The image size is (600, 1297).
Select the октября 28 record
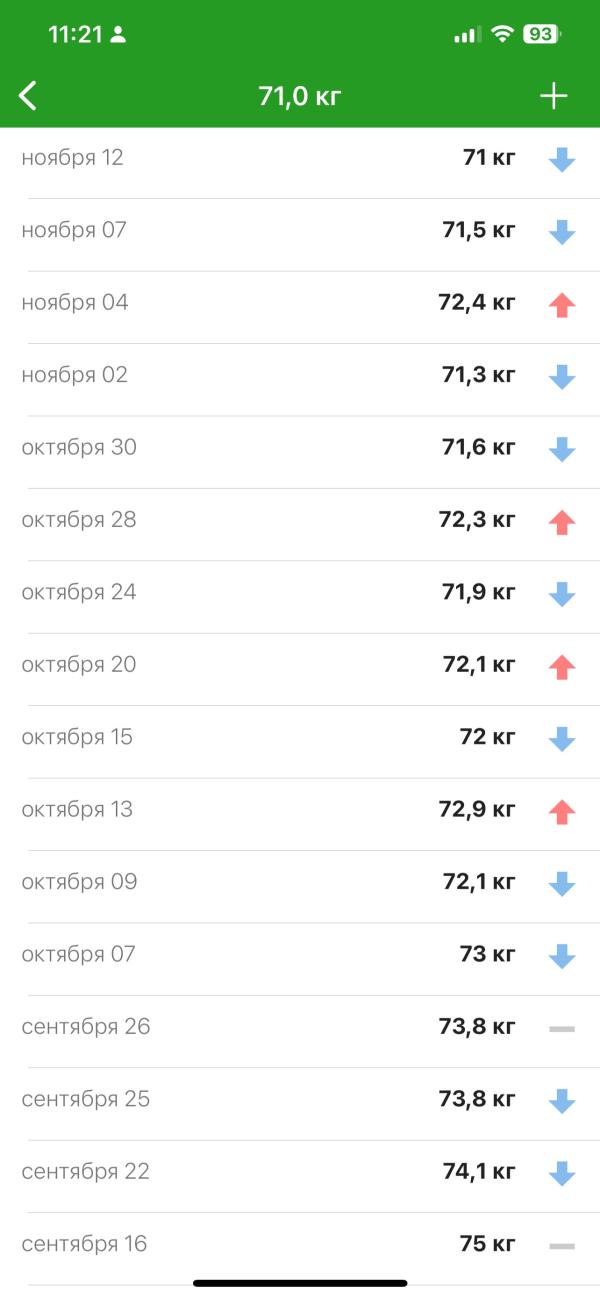[300, 520]
